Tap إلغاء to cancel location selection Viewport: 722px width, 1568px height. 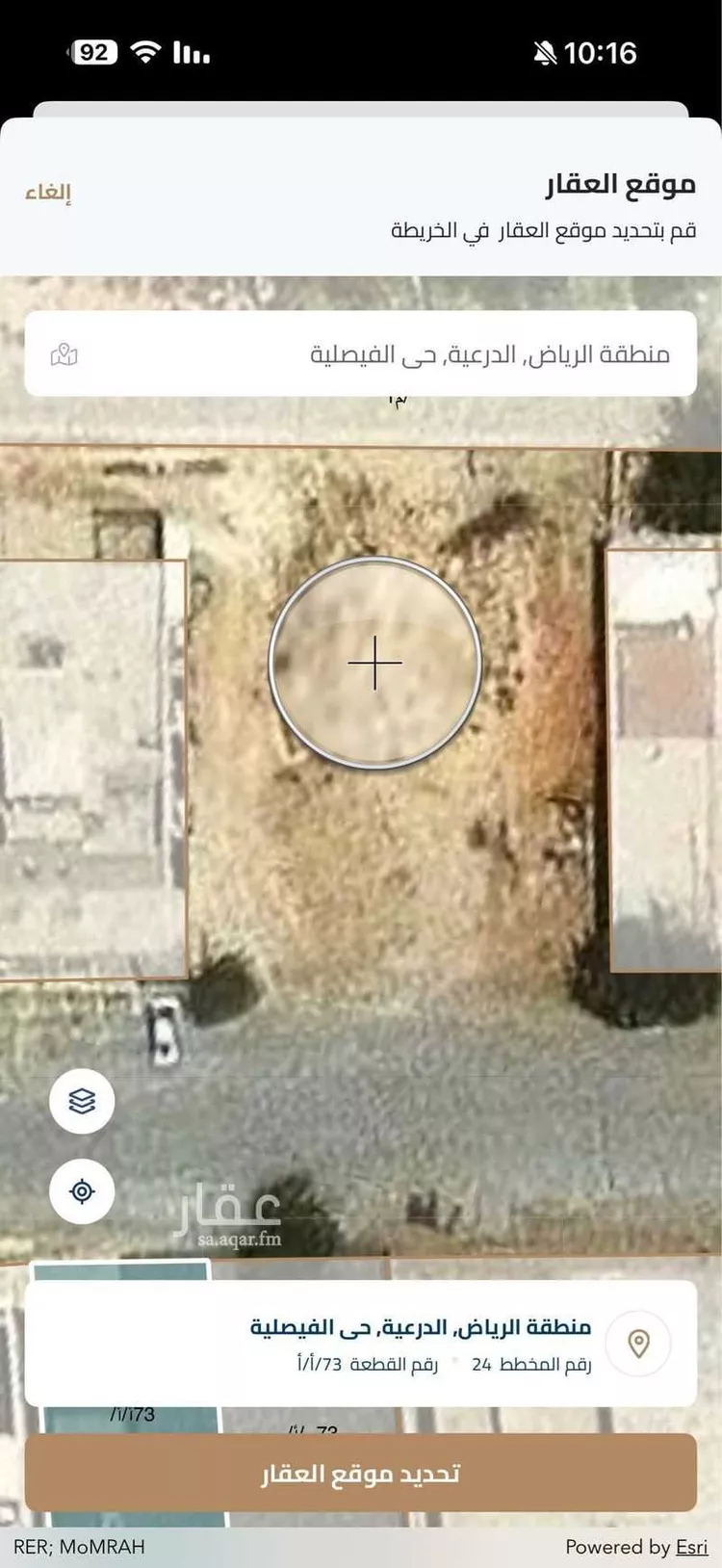[48, 192]
